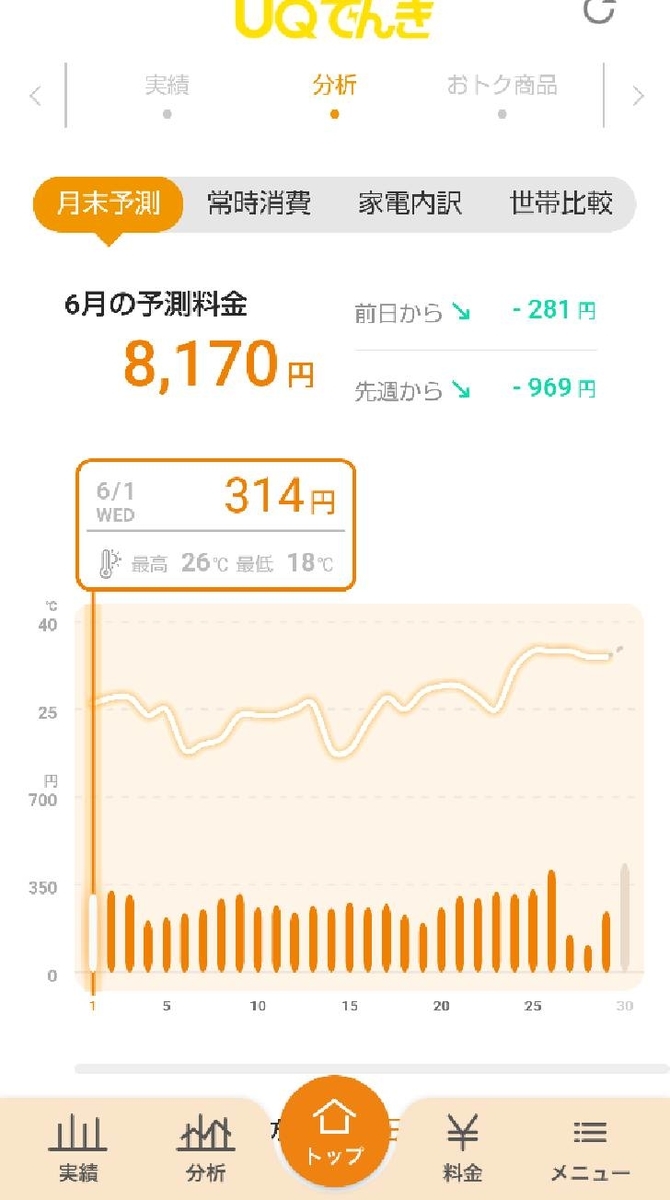Open 世帯比較 comparison view
670x1200 pixels.
[561, 204]
